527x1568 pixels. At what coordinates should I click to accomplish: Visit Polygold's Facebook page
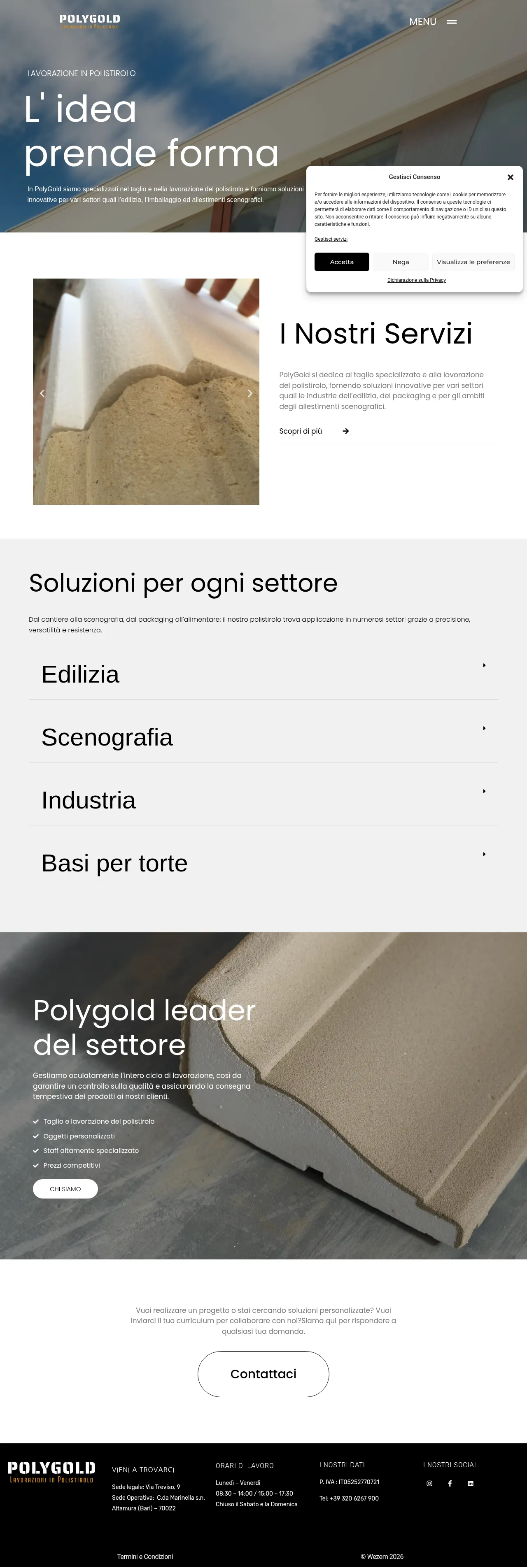[x=450, y=1483]
